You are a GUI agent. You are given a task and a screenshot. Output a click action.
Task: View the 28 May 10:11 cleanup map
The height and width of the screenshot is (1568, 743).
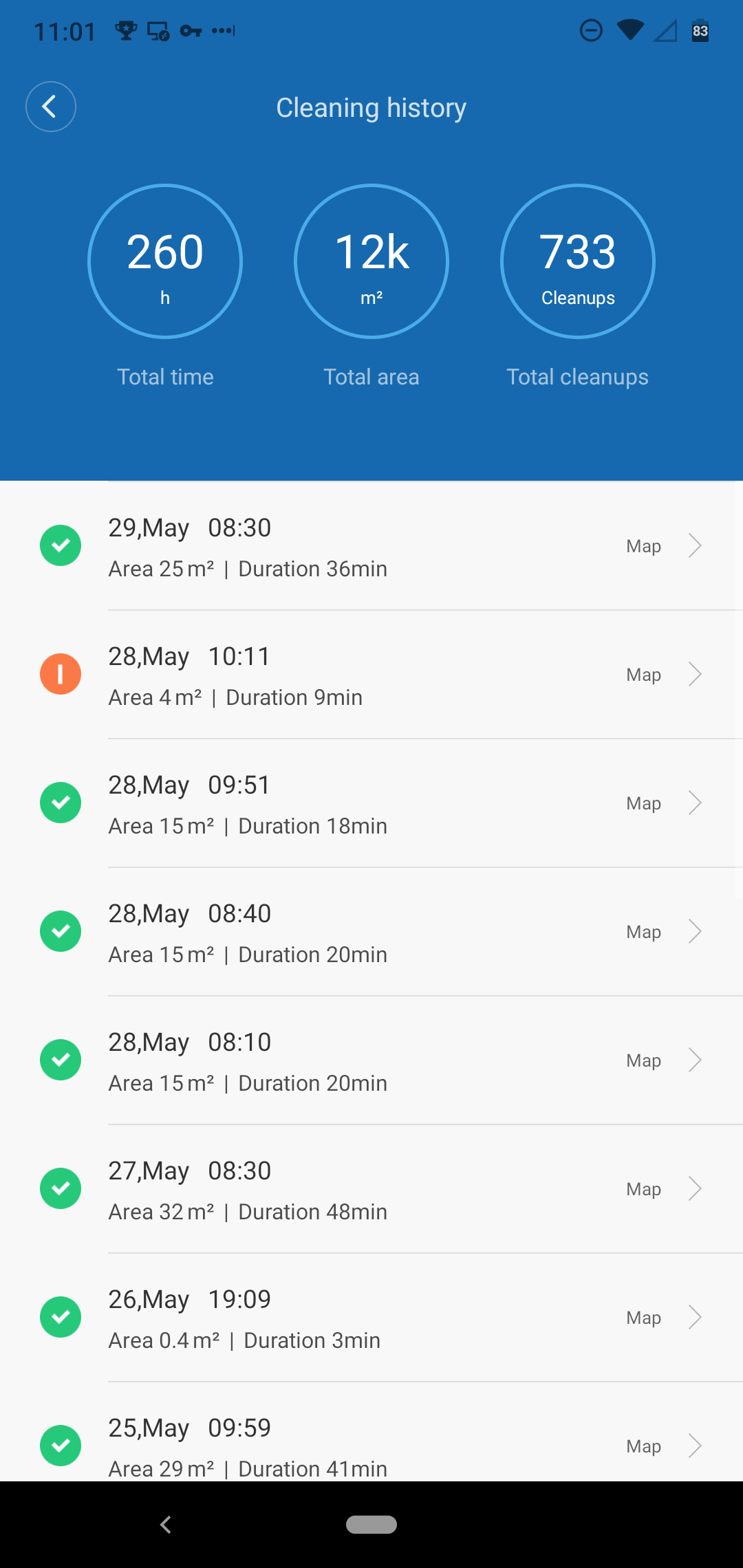coord(663,675)
